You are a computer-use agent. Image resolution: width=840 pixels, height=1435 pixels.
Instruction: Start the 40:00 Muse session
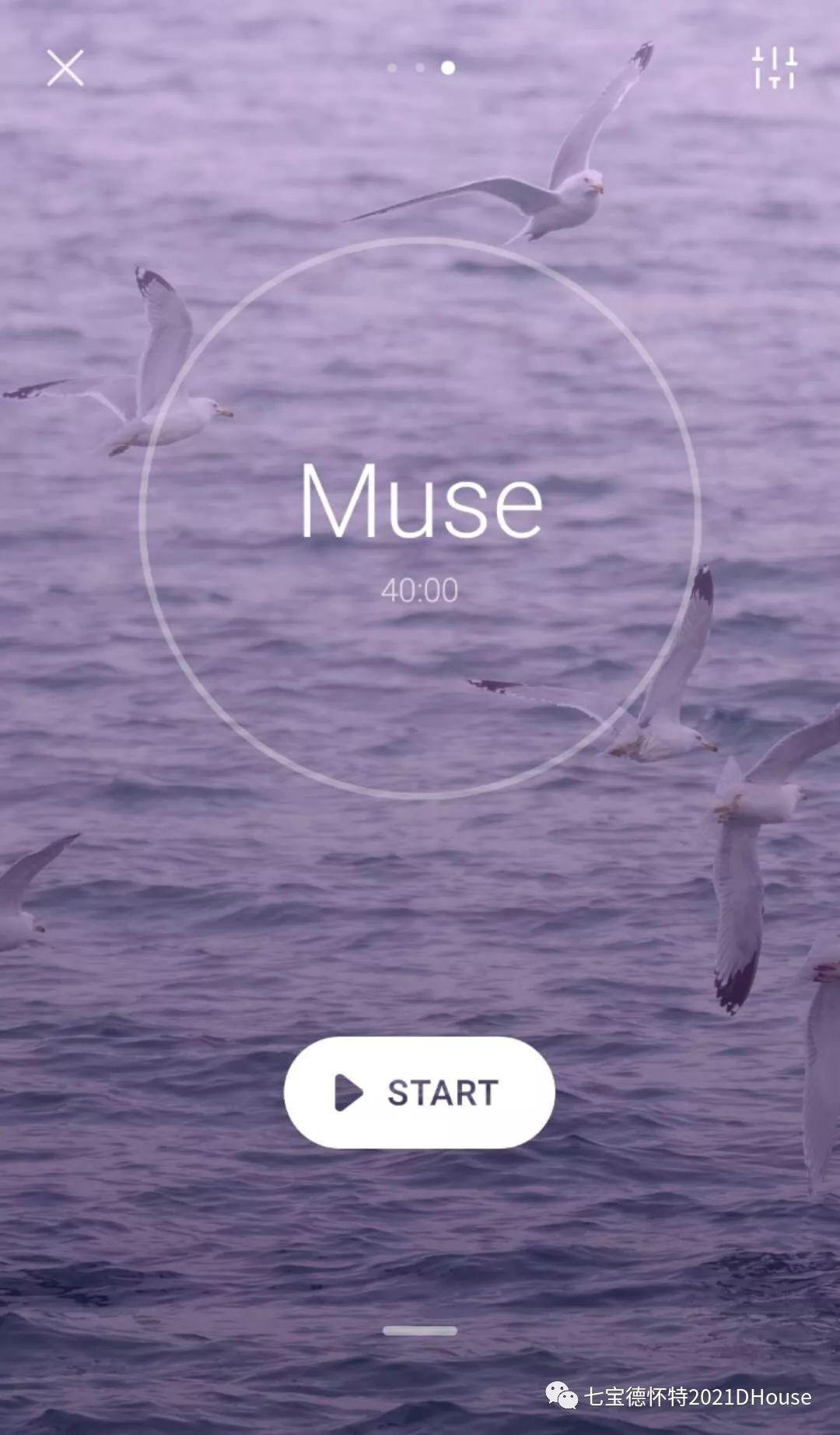click(419, 1092)
